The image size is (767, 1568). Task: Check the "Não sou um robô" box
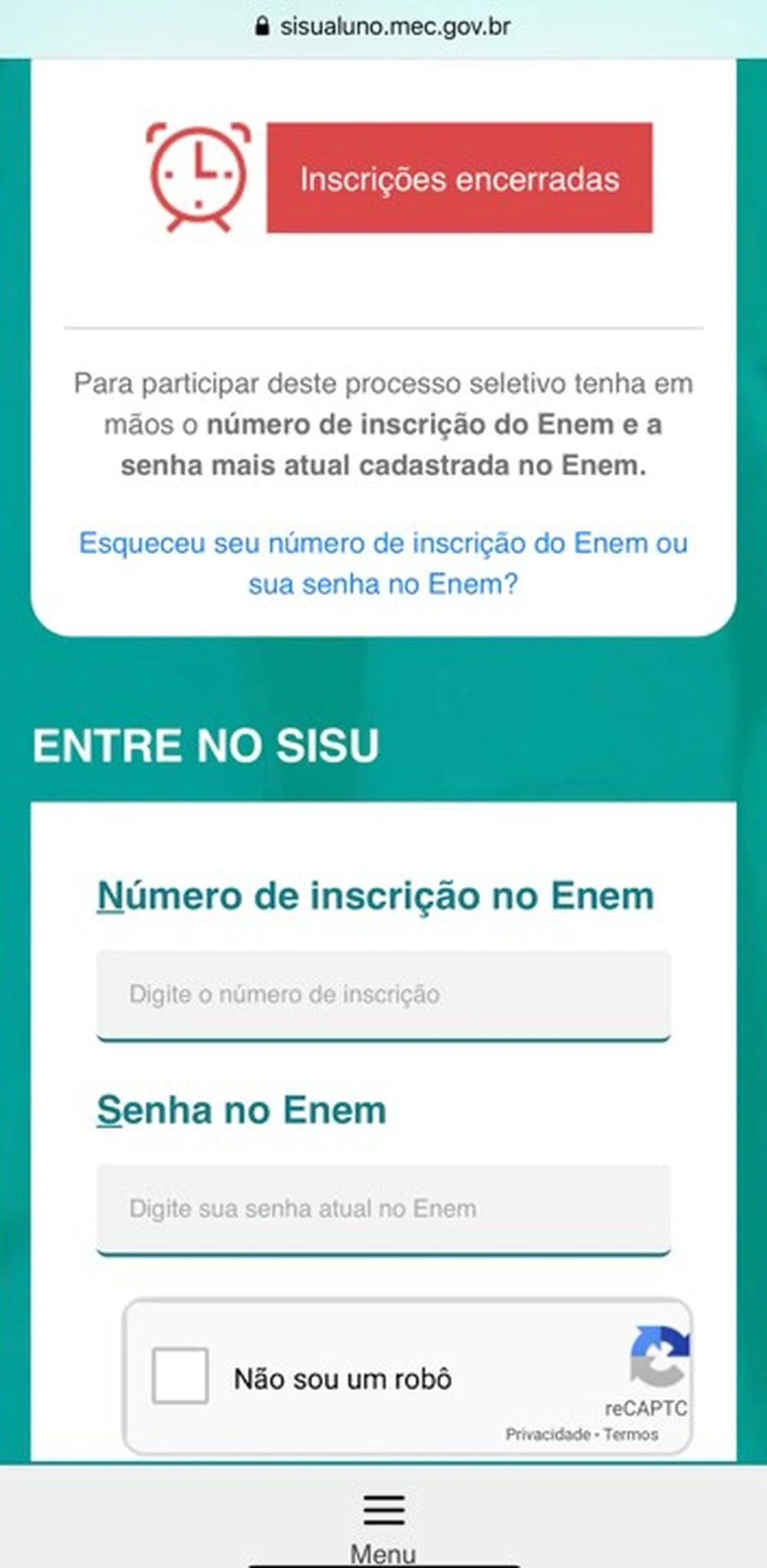coord(180,1376)
